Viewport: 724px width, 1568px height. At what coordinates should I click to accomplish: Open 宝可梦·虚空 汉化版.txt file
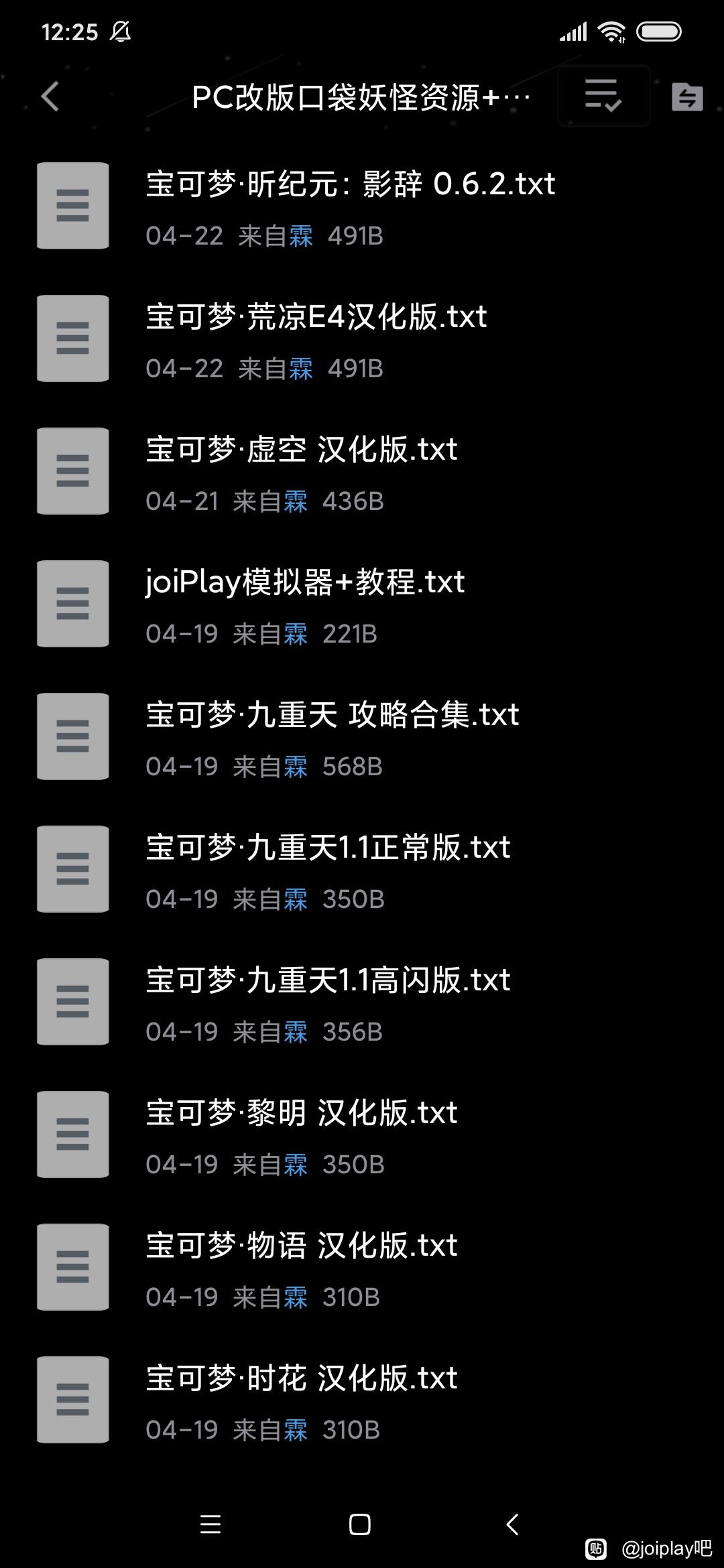[x=362, y=472]
